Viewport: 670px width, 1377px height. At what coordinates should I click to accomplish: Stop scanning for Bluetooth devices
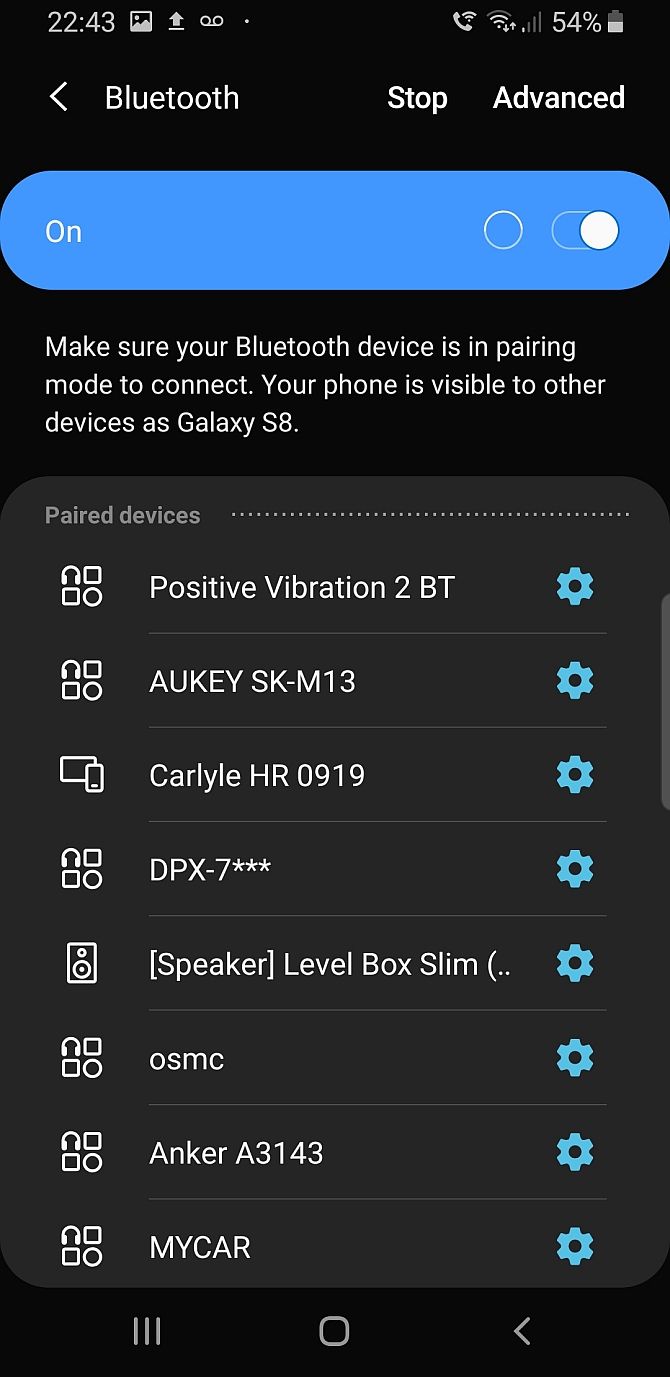tap(417, 98)
